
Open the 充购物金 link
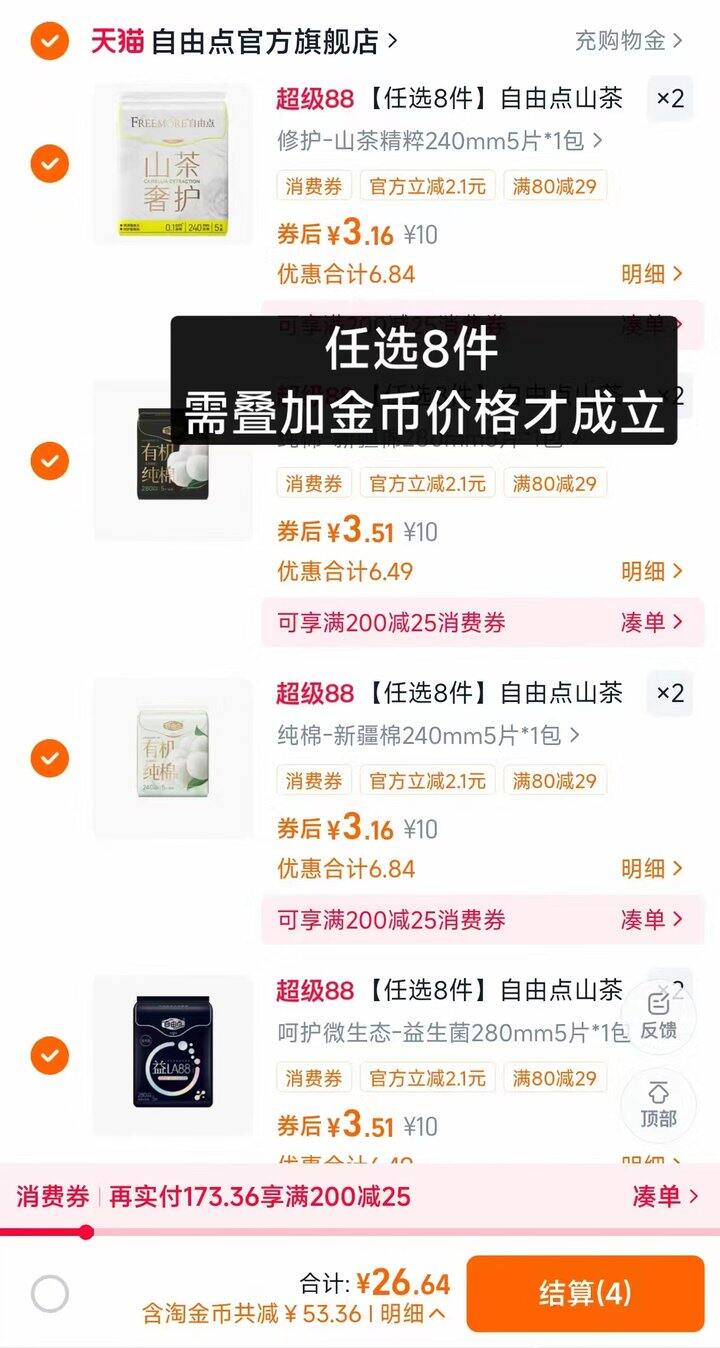coord(628,41)
